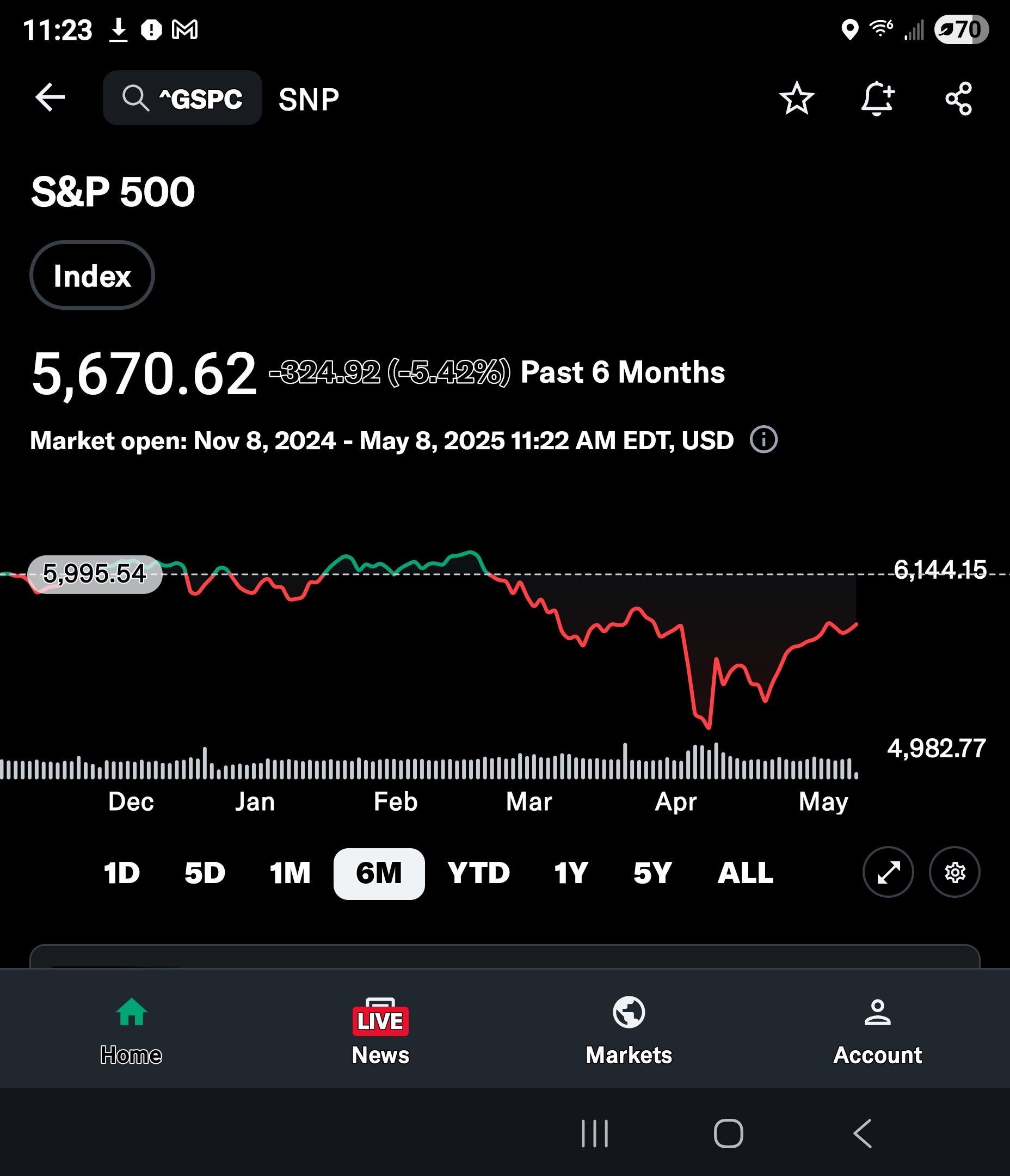Tap the Index chip
Viewport: 1010px width, 1176px height.
(92, 276)
